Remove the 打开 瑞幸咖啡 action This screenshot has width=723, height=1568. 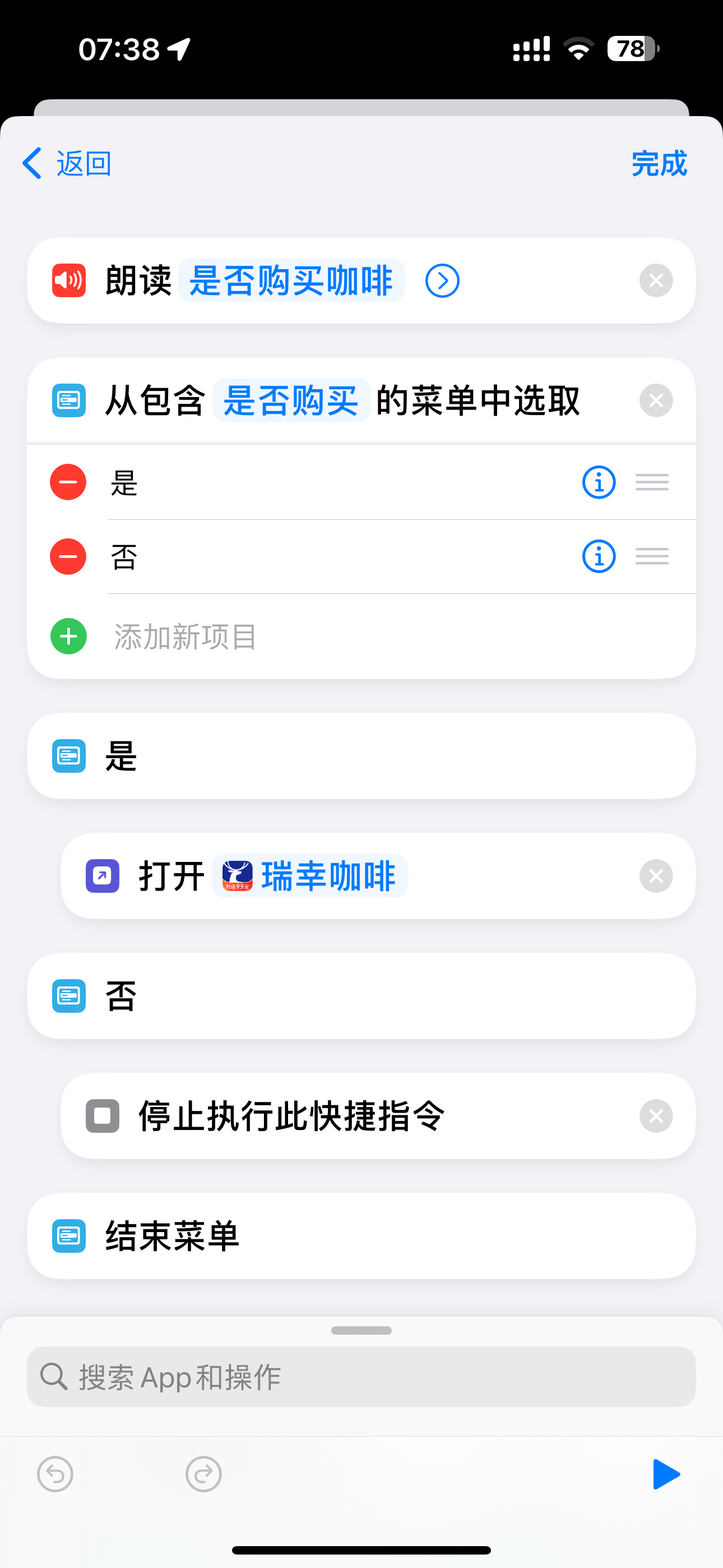[x=655, y=876]
